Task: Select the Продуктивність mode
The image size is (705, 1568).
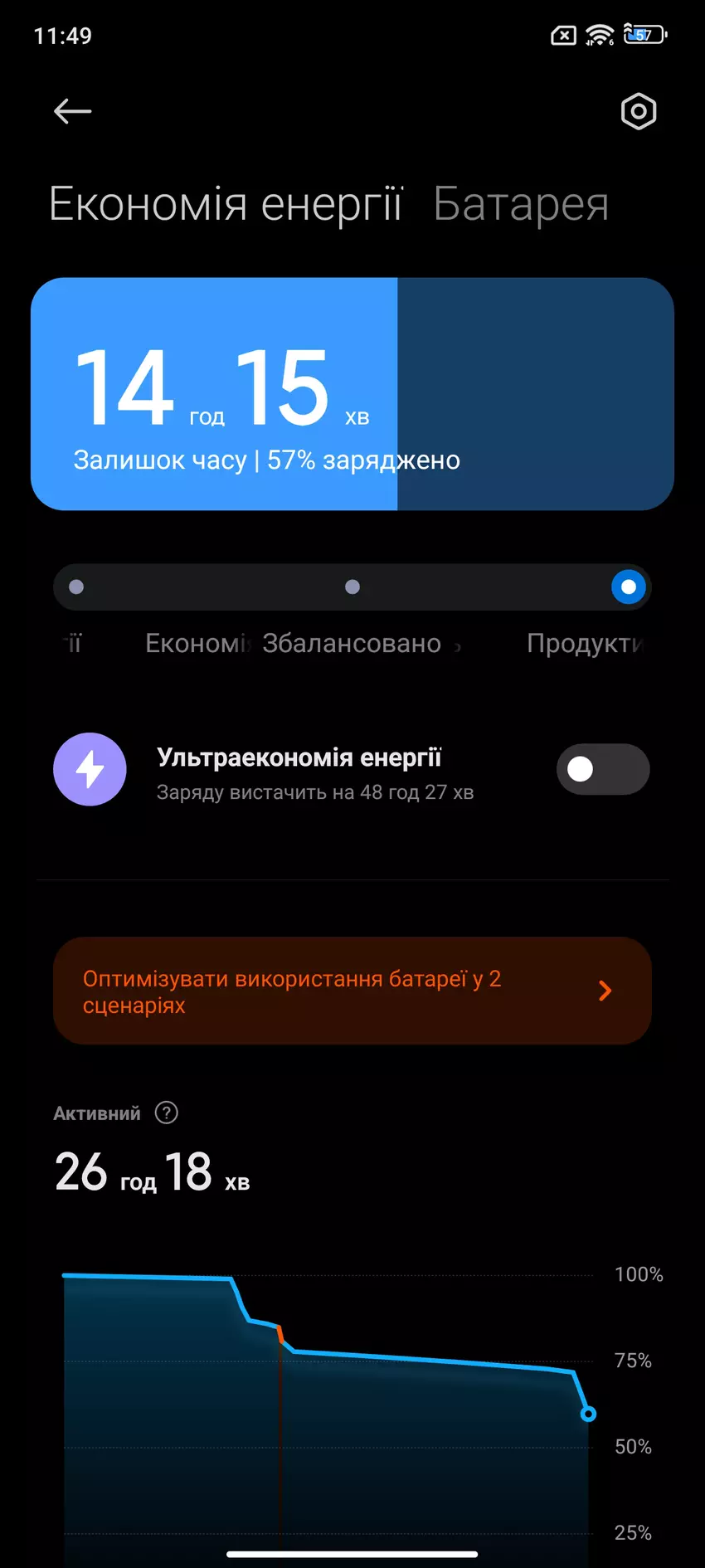Action: 628,587
